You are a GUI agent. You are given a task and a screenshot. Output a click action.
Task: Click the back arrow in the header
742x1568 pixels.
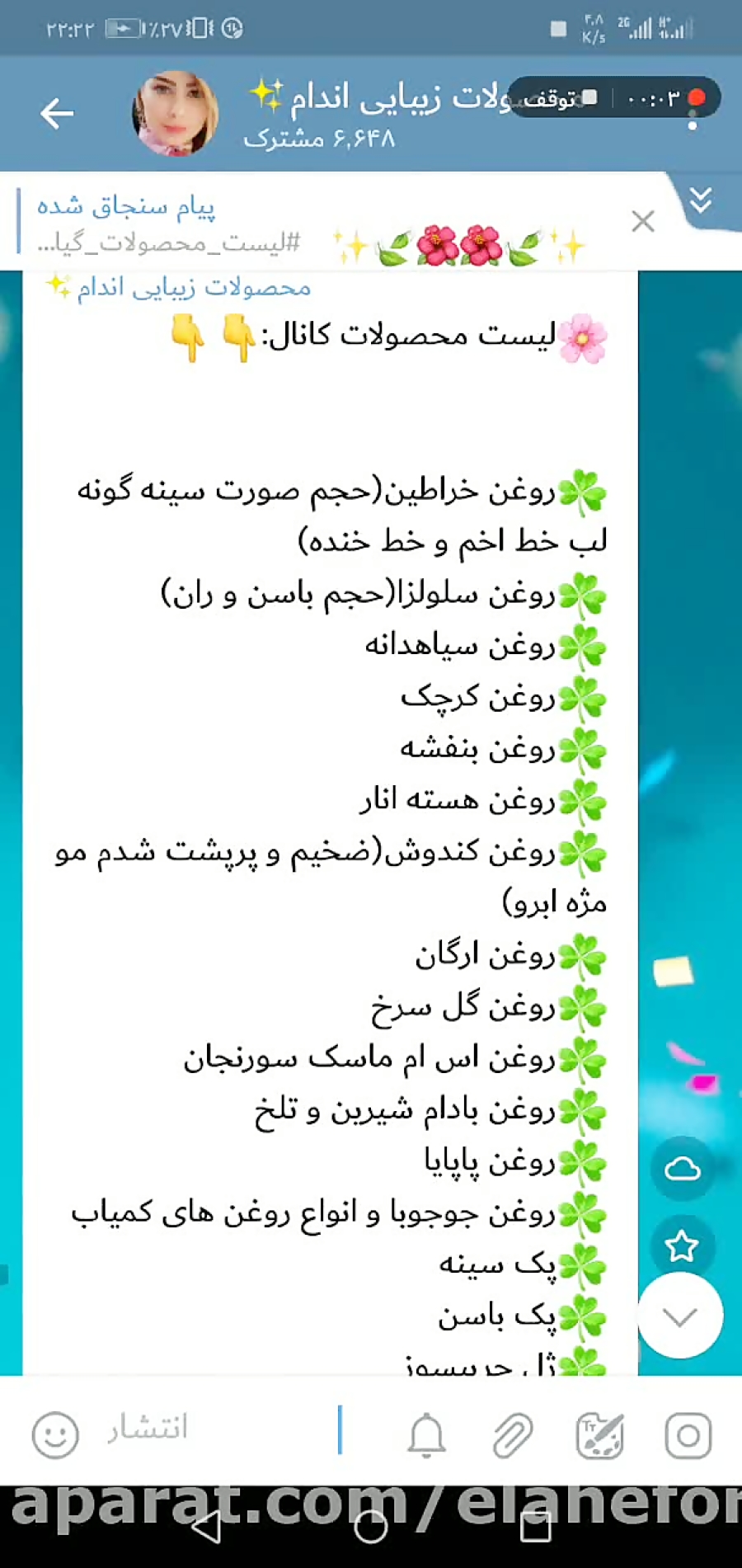(x=56, y=113)
